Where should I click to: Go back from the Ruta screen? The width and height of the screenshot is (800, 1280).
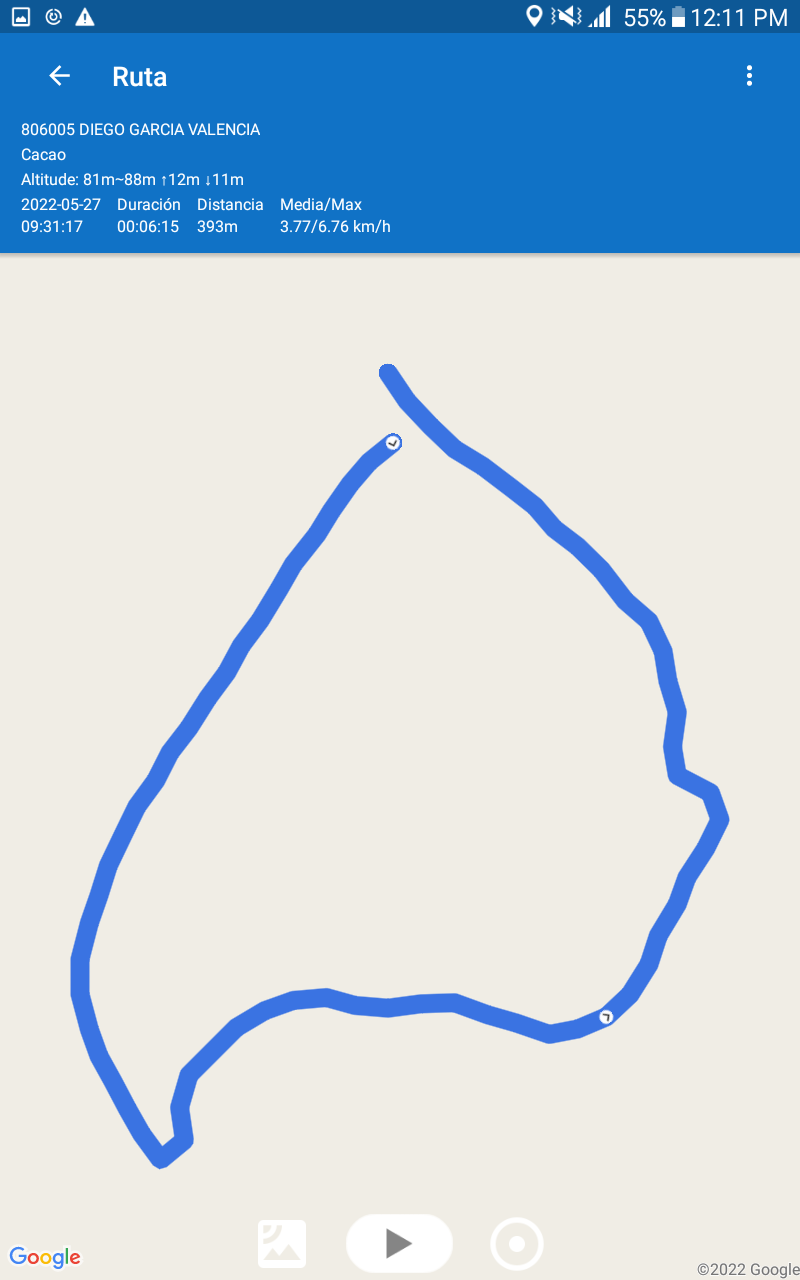[60, 76]
